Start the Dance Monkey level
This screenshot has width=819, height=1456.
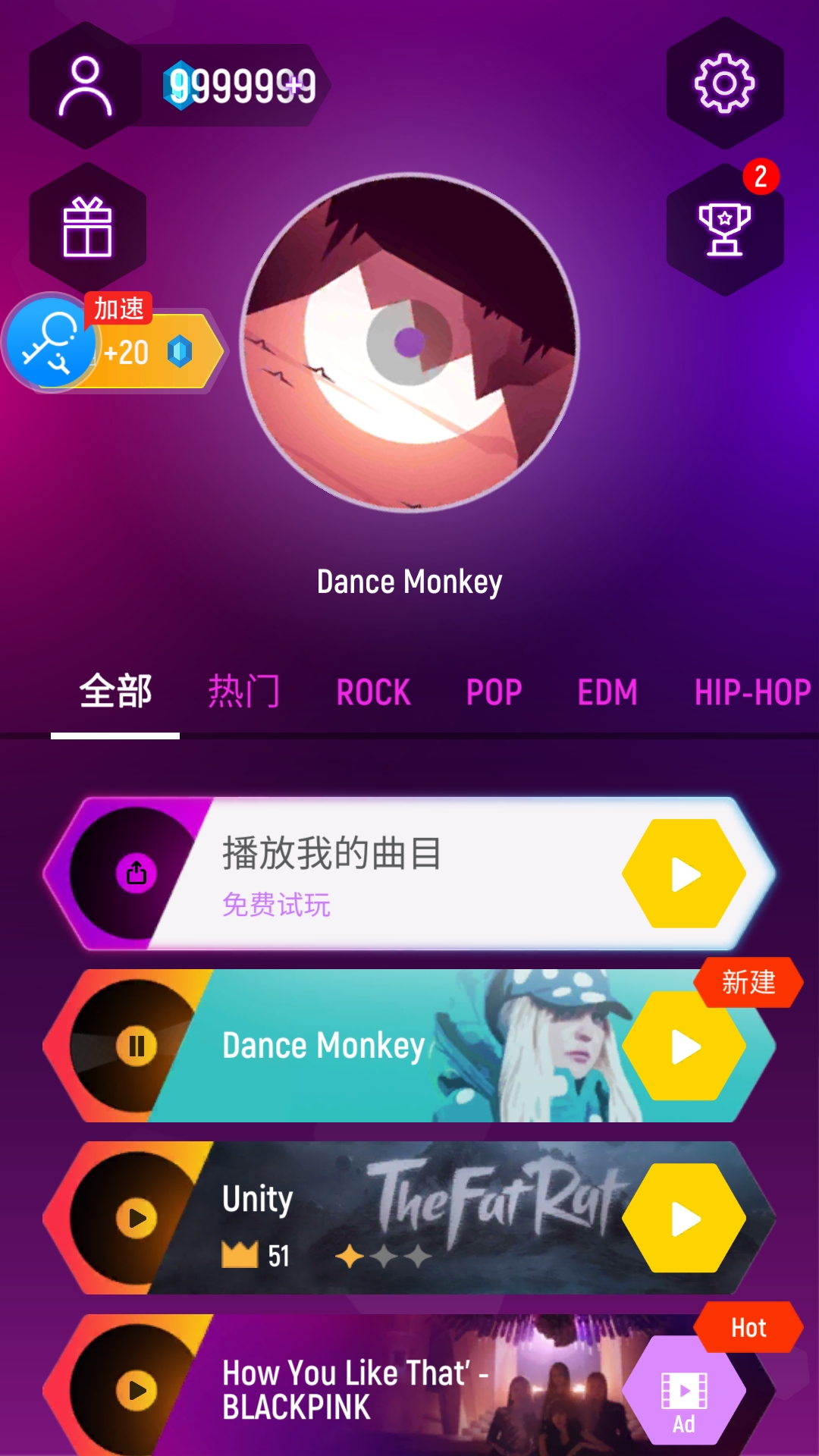coord(684,1046)
